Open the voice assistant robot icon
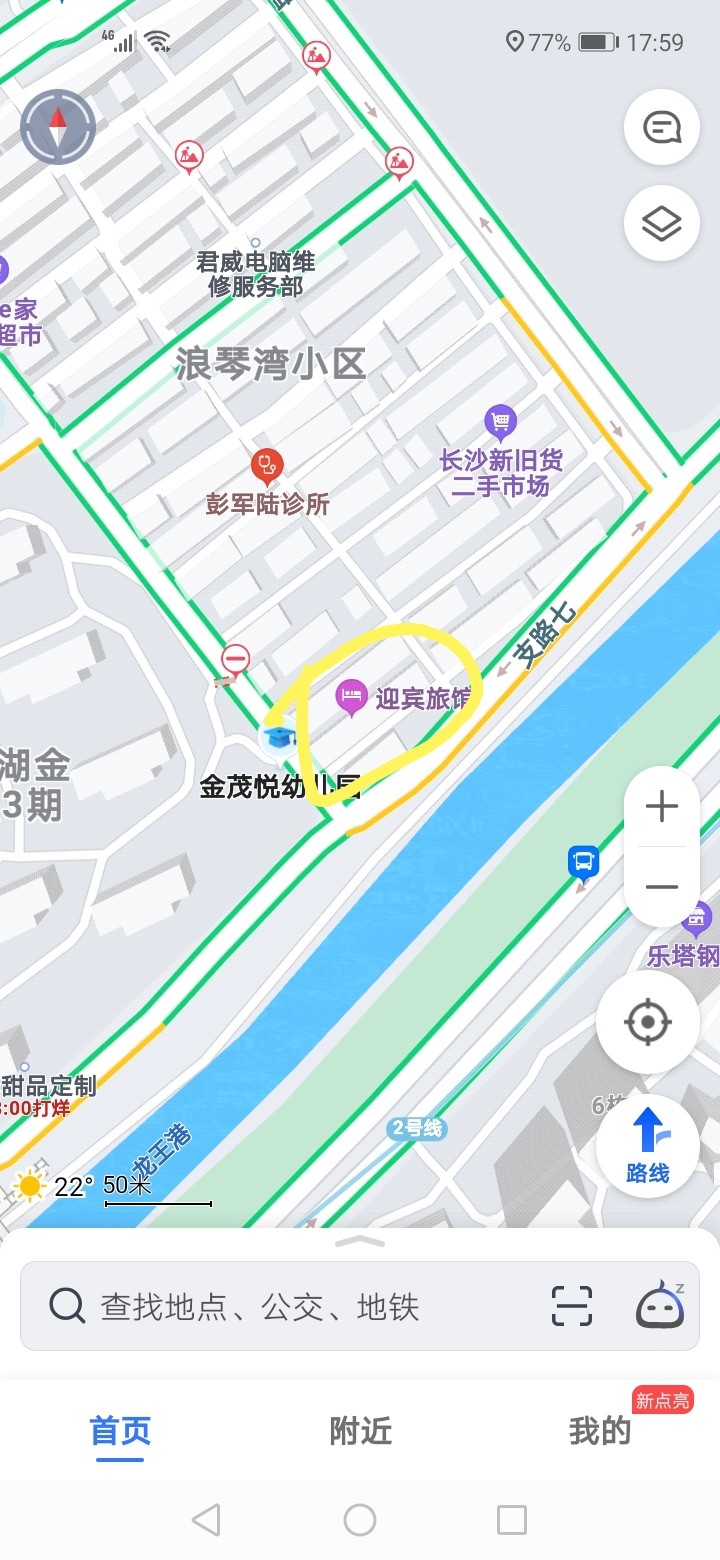Image resolution: width=720 pixels, height=1560 pixels. (x=660, y=1306)
